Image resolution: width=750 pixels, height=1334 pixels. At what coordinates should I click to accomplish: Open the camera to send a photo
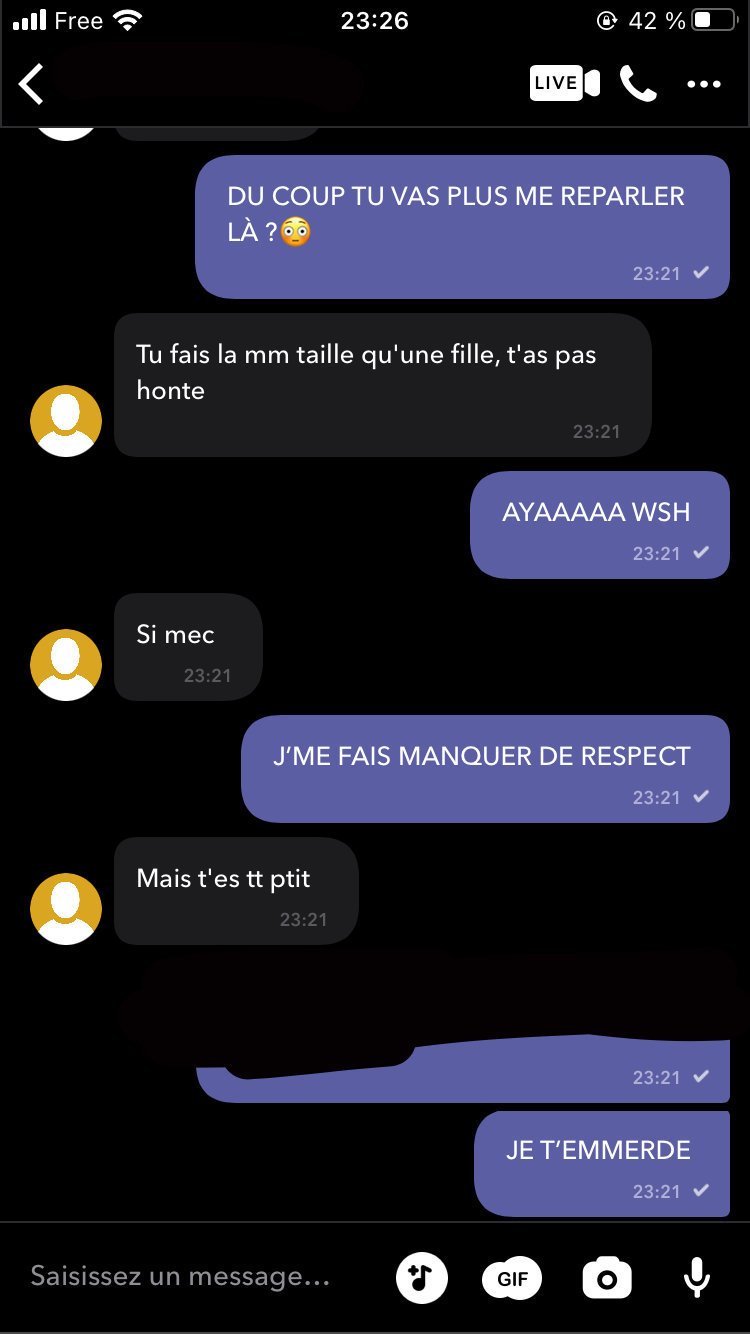[x=607, y=1278]
